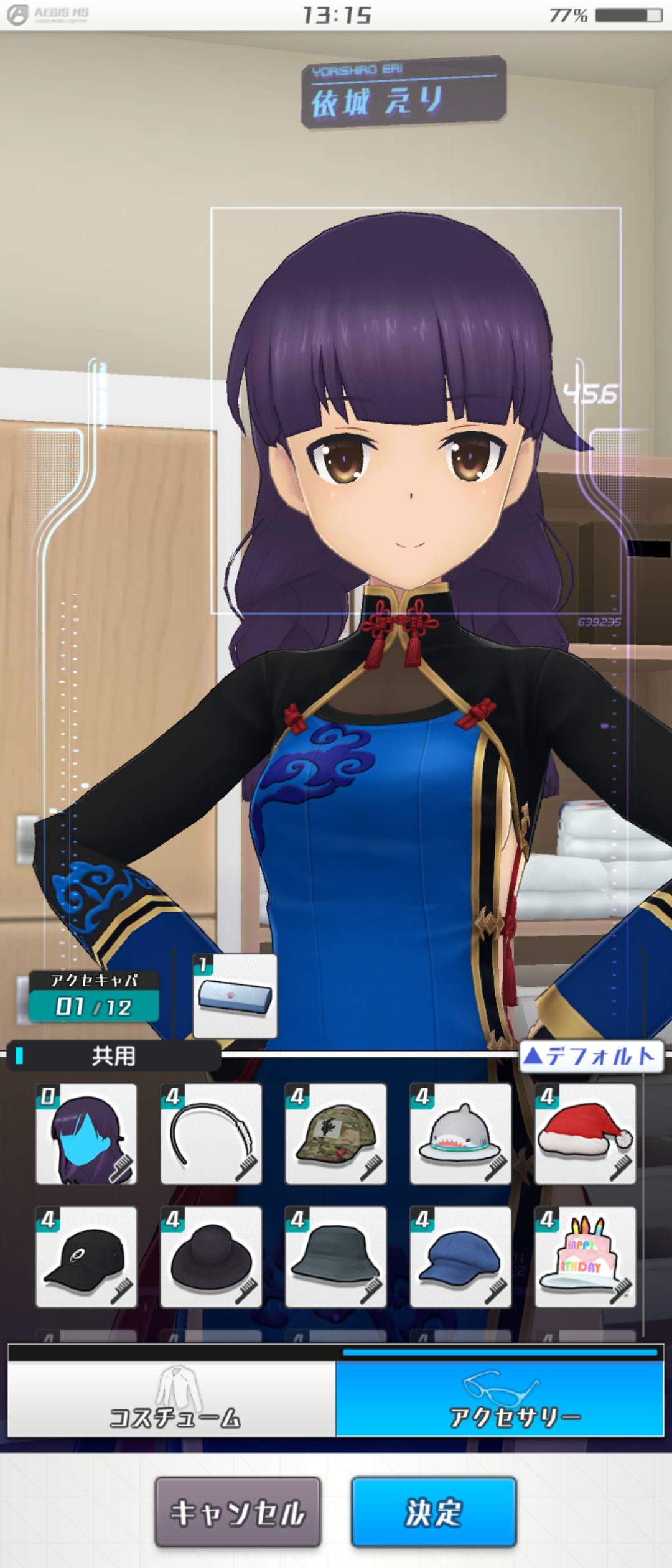Tap the equipped accessory slot 1
Screen dimensions: 672x1568
[235, 996]
